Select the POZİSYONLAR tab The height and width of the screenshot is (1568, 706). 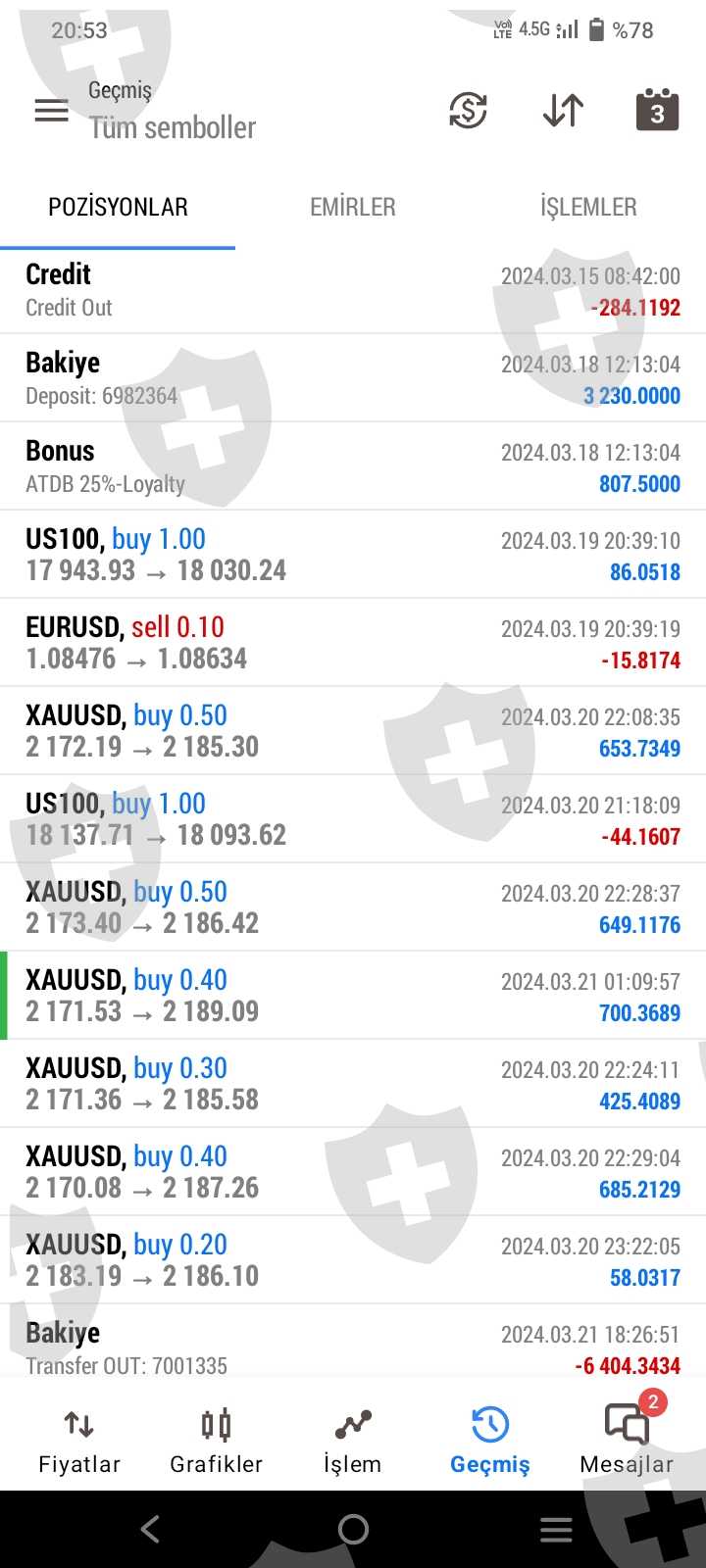pos(118,207)
